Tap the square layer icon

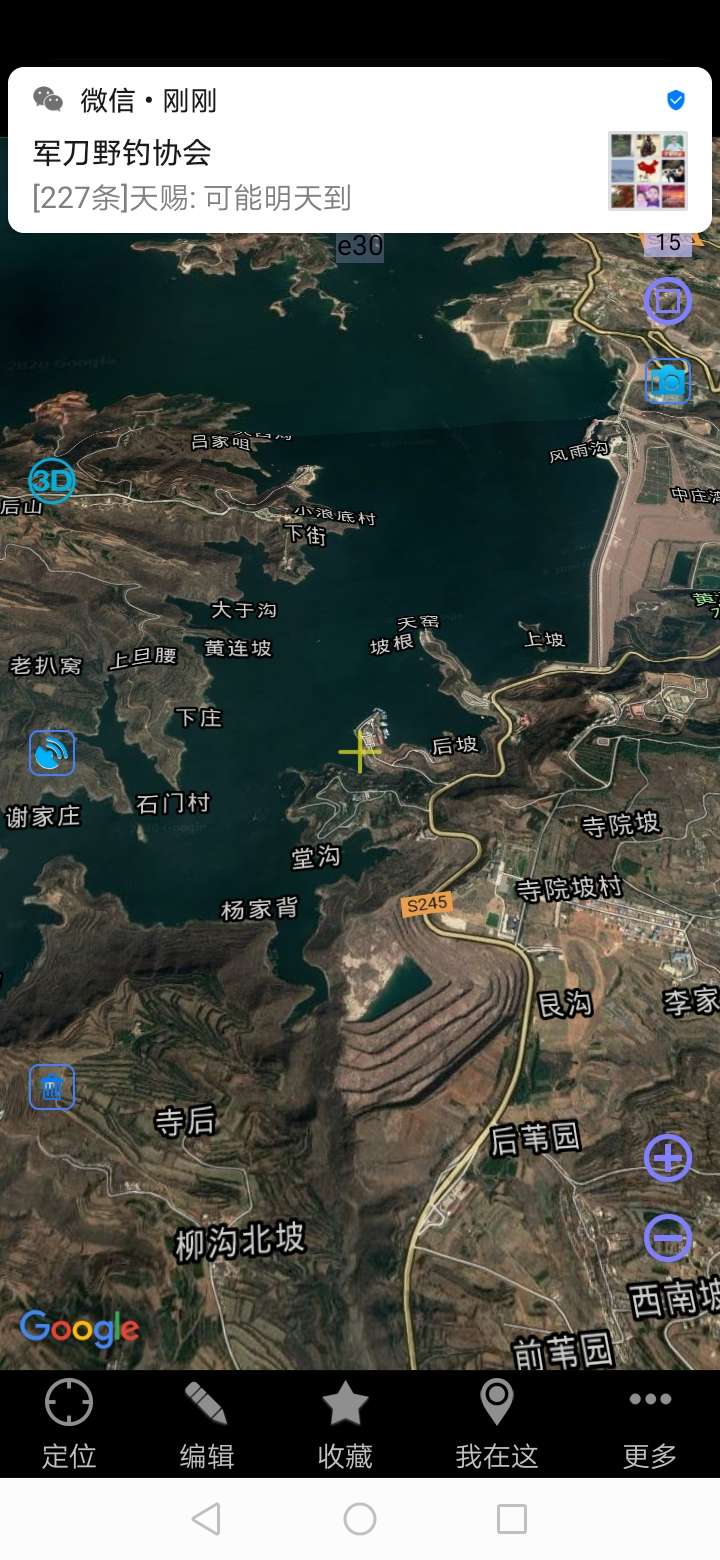point(668,301)
